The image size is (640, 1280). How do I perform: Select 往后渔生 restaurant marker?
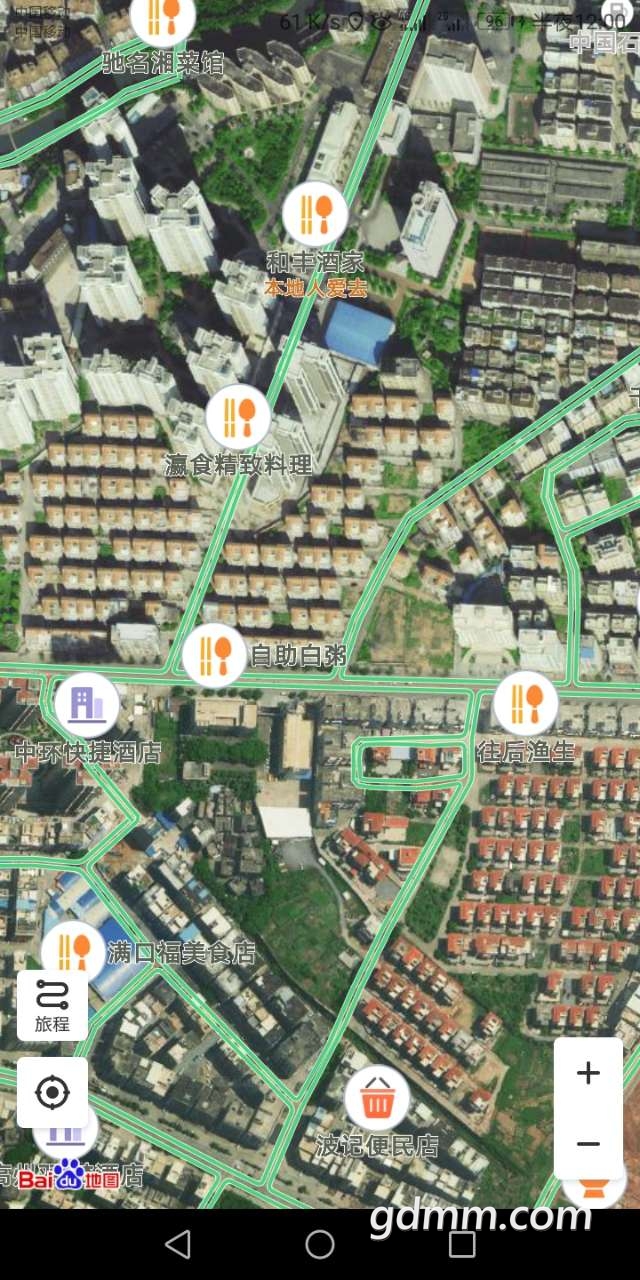pos(526,702)
